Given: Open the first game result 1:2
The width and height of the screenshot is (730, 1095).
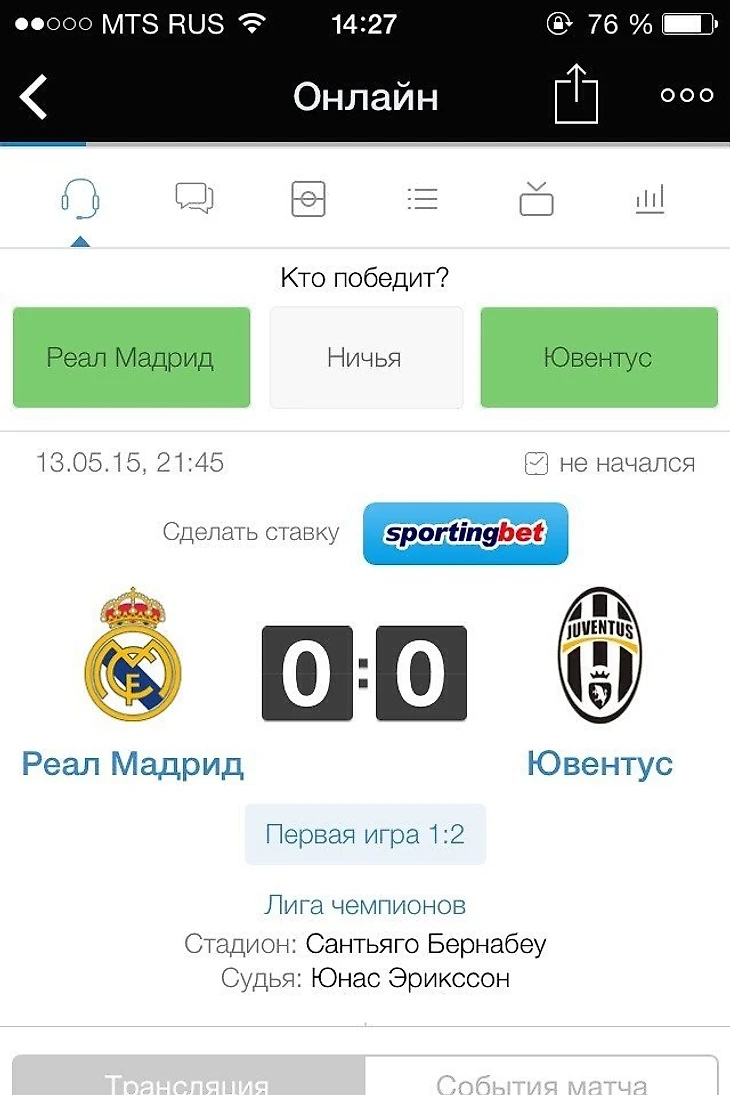Looking at the screenshot, I should 365,834.
